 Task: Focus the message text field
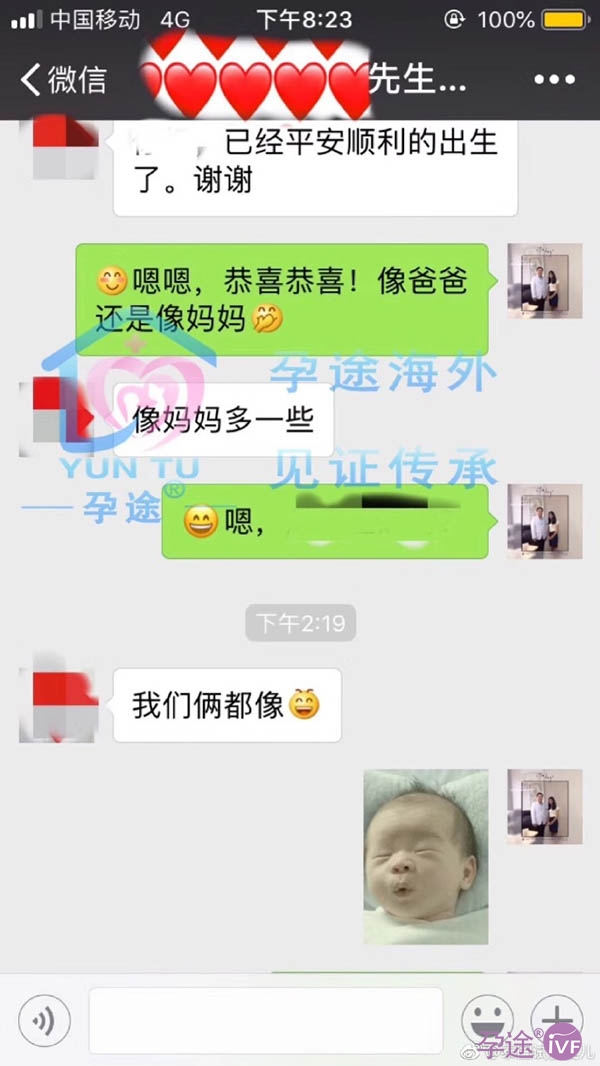click(266, 1020)
